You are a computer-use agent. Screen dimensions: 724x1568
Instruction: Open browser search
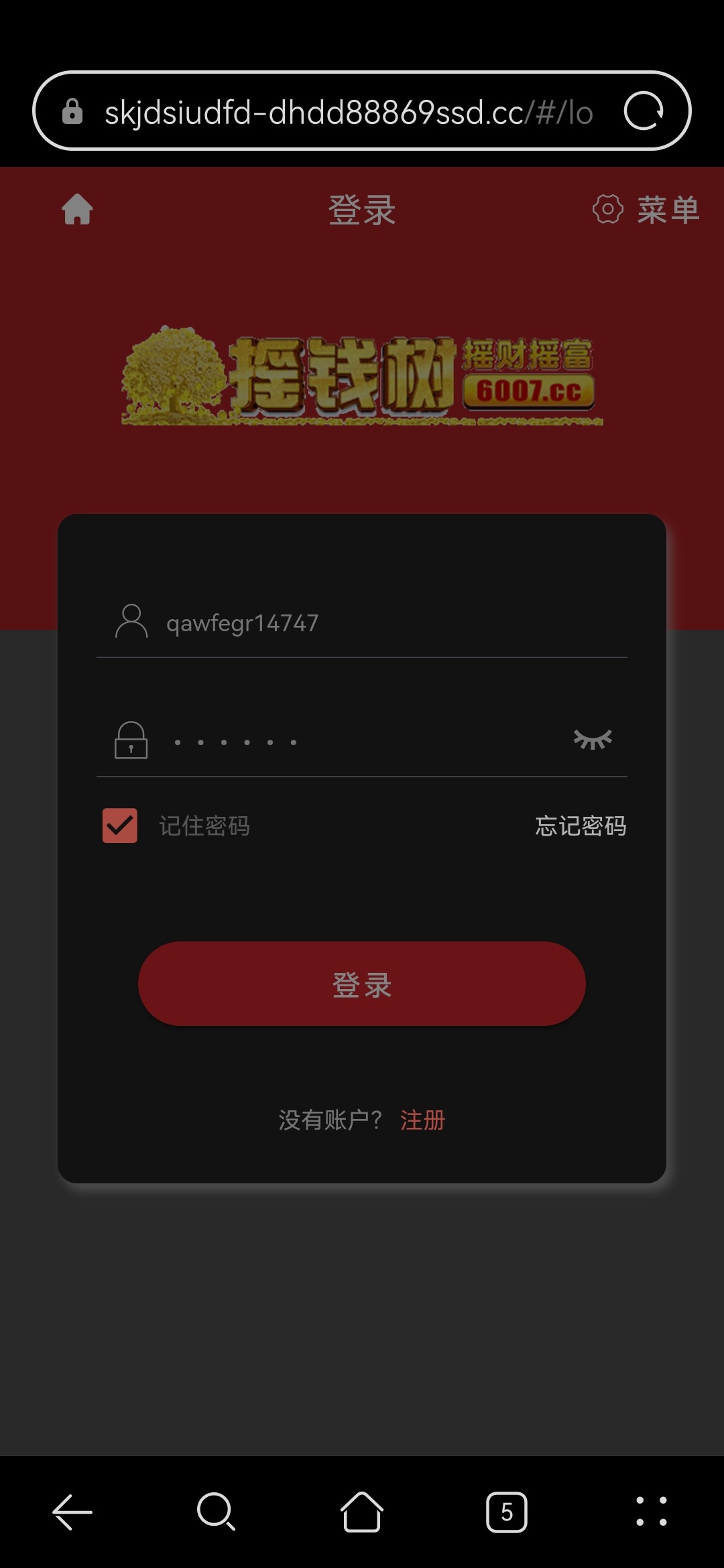click(216, 1512)
